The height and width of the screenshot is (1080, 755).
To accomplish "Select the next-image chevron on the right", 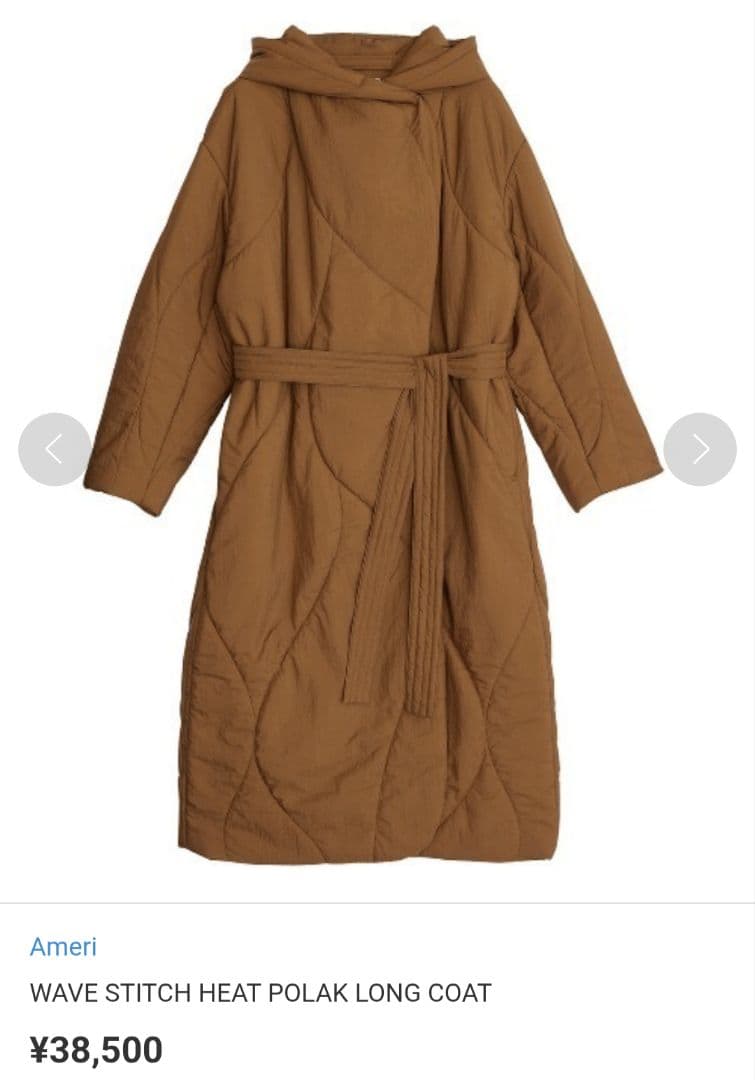I will coord(699,450).
